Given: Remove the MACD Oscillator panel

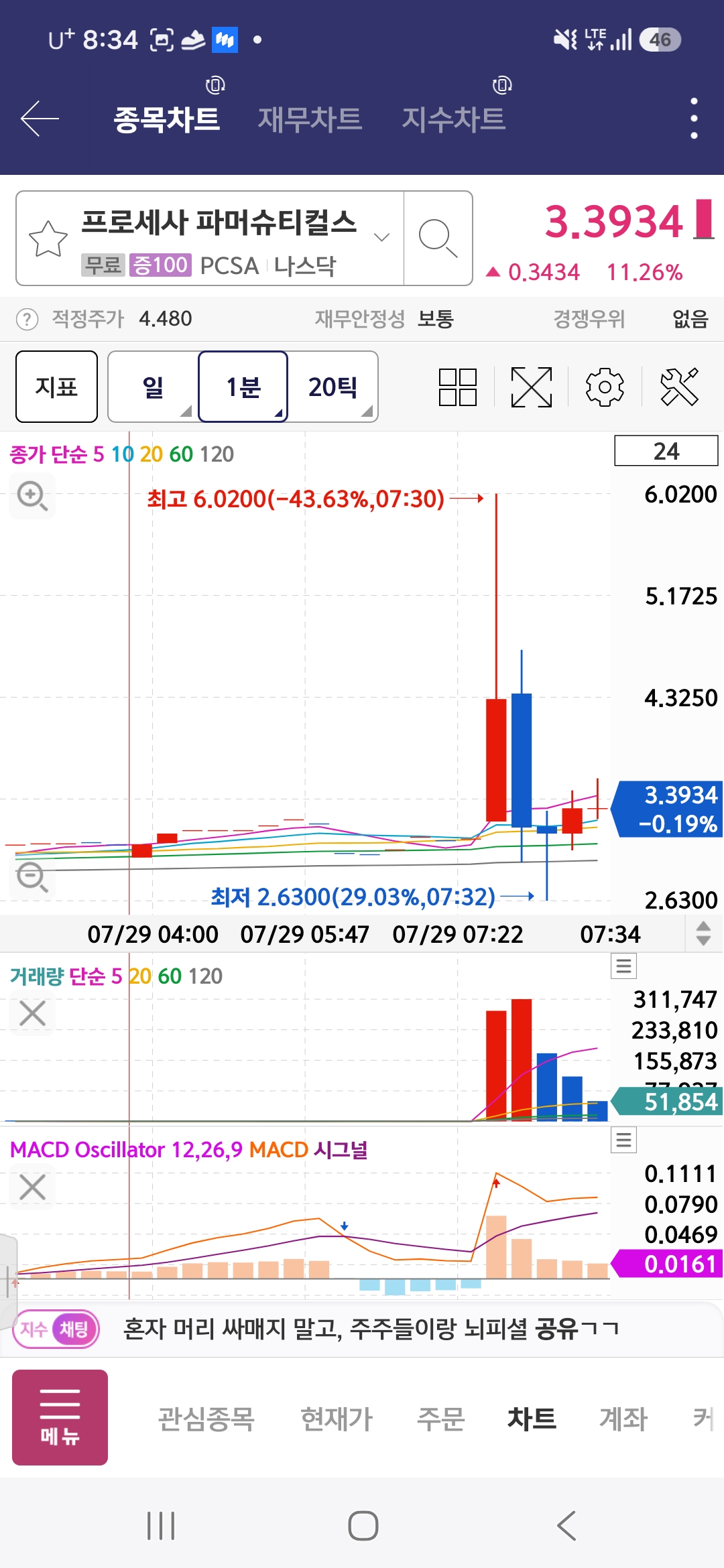Looking at the screenshot, I should [32, 1187].
